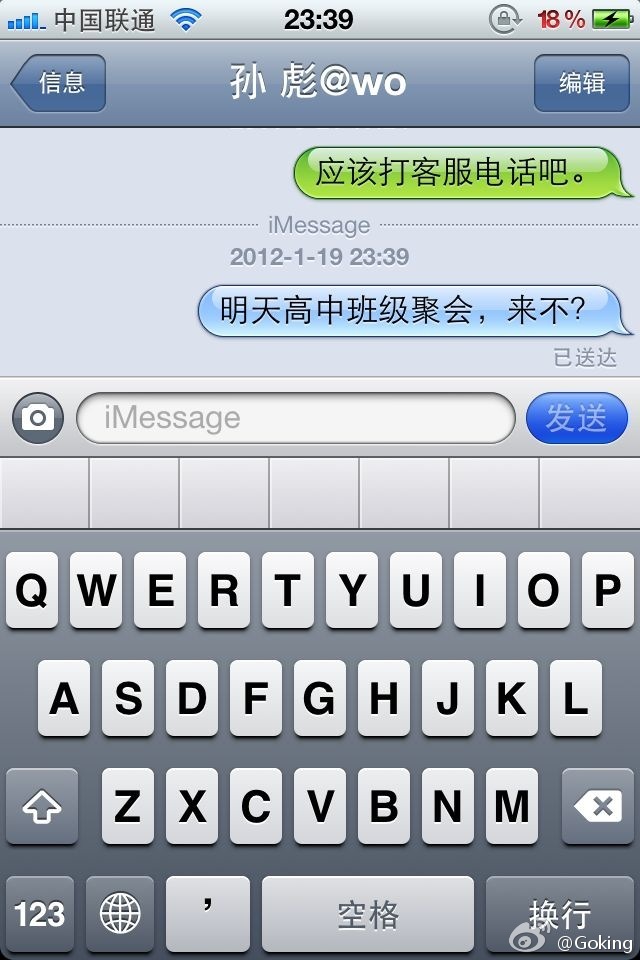Tap the 换行 return key
Viewport: 640px width, 960px height.
coord(559,913)
